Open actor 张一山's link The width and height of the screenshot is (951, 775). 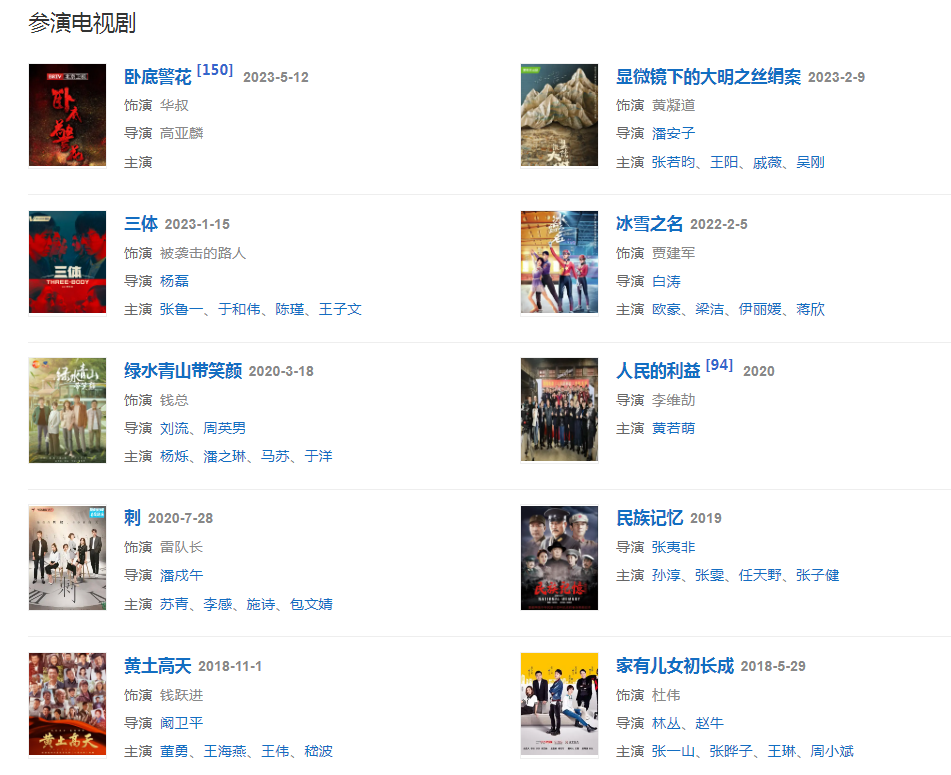click(x=673, y=751)
